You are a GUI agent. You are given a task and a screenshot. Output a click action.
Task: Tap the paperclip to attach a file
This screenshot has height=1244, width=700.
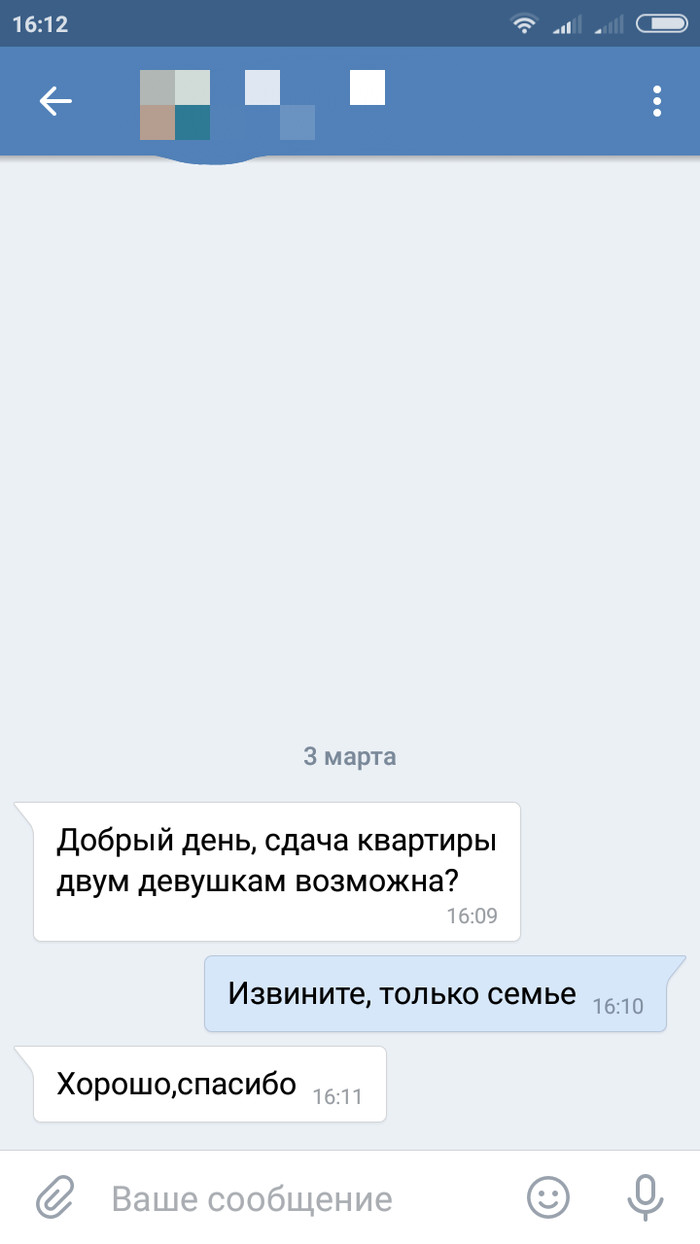(57, 1197)
